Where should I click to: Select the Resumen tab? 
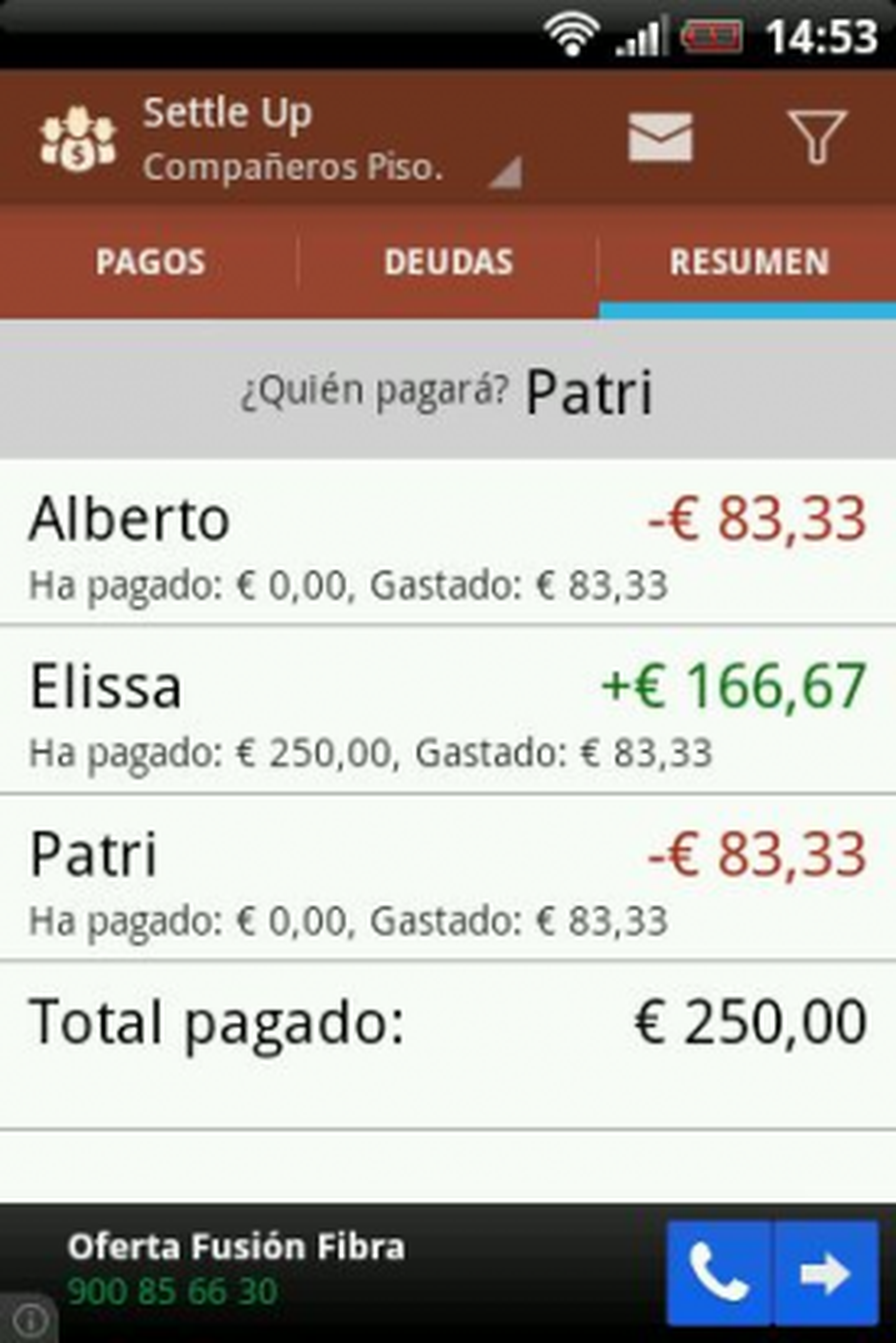point(749,262)
